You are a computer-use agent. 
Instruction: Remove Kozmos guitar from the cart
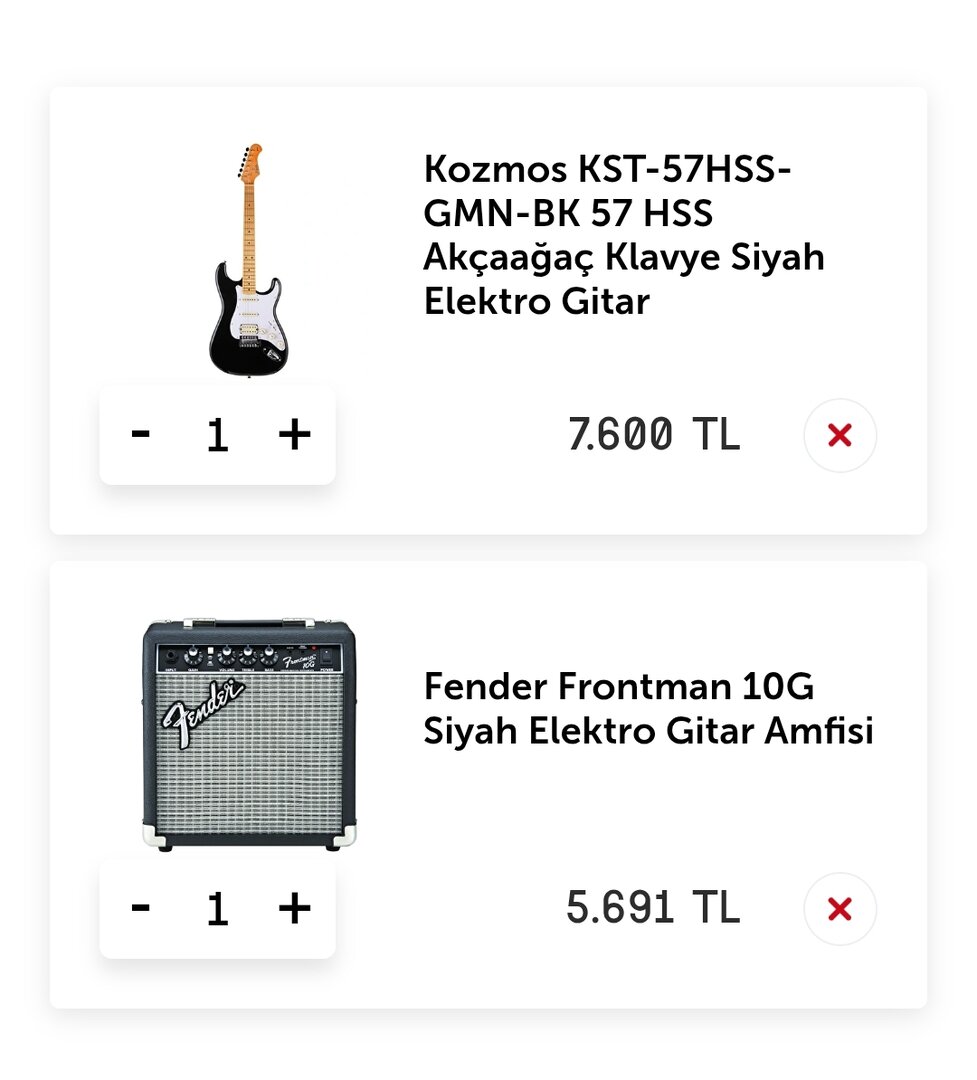840,435
